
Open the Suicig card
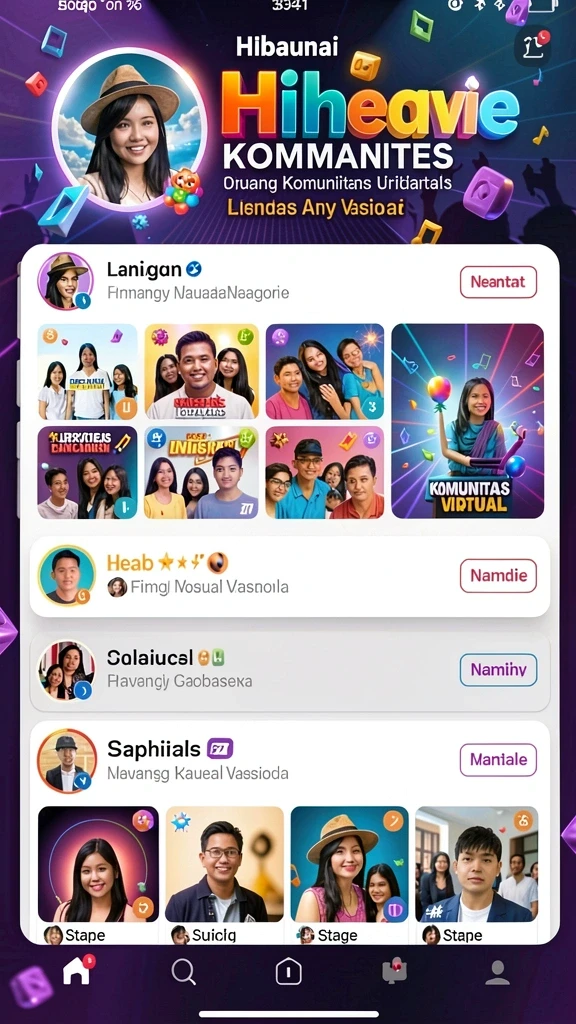(x=224, y=875)
